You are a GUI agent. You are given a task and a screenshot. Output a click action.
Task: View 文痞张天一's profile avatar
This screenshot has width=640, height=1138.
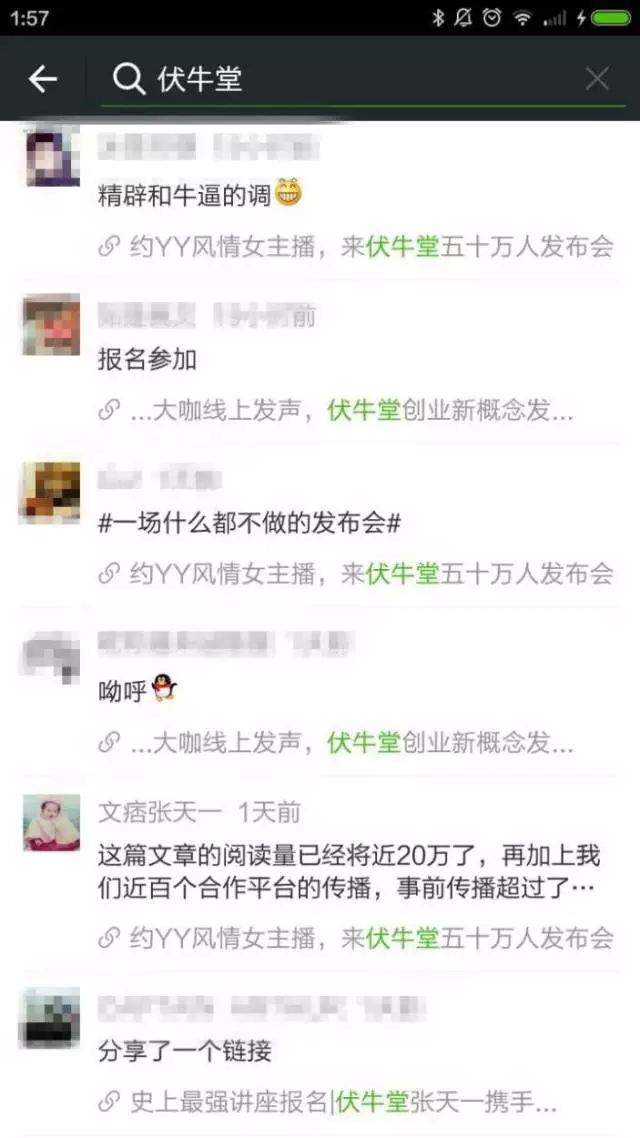click(51, 823)
